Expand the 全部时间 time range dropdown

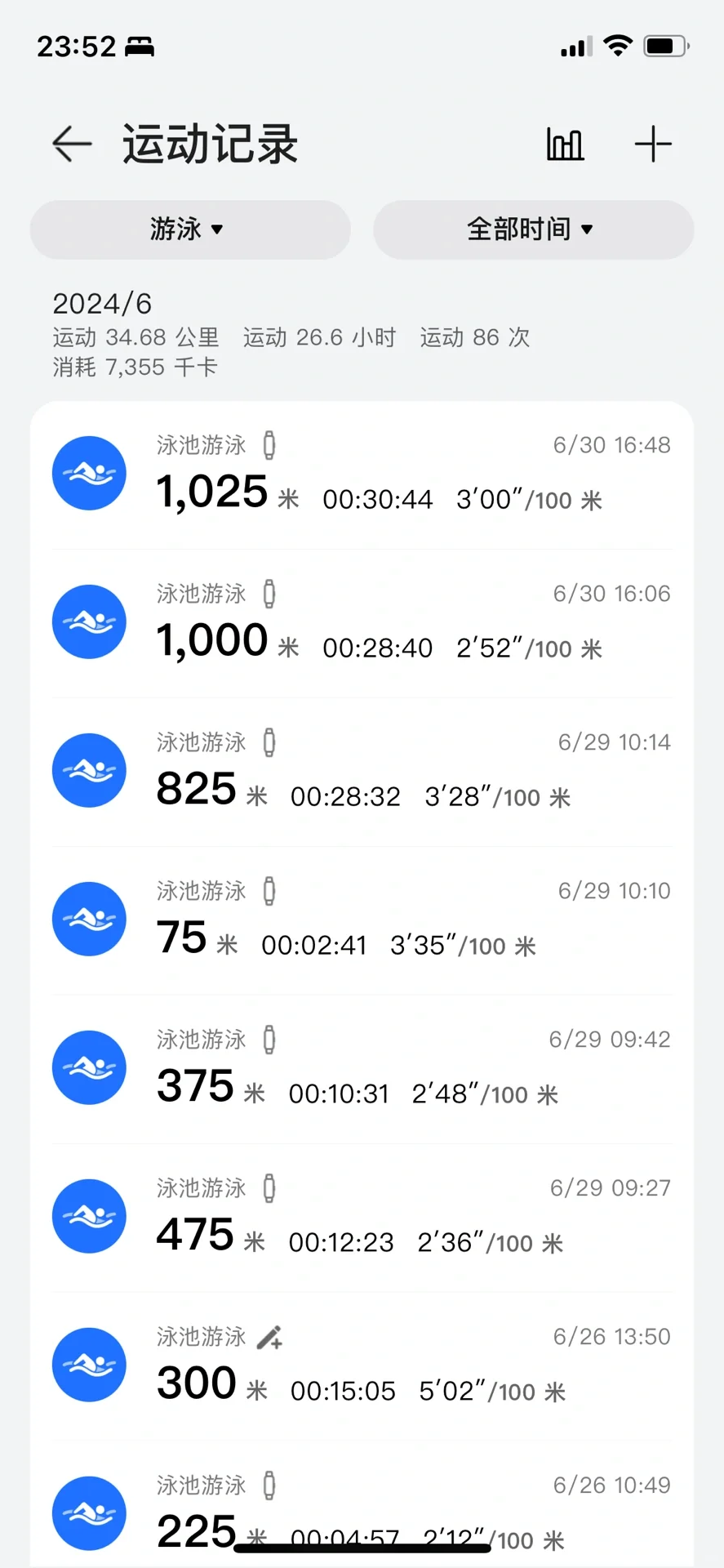(x=534, y=229)
